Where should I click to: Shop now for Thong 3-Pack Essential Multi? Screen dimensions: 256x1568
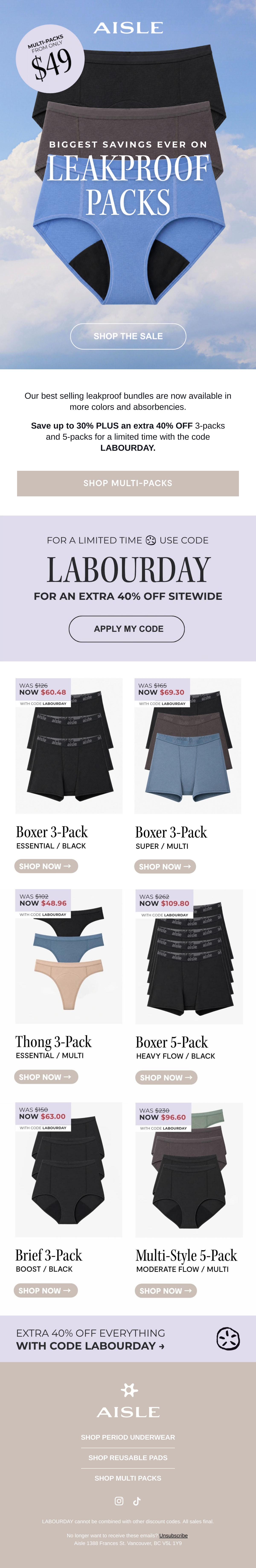pyautogui.click(x=46, y=1077)
